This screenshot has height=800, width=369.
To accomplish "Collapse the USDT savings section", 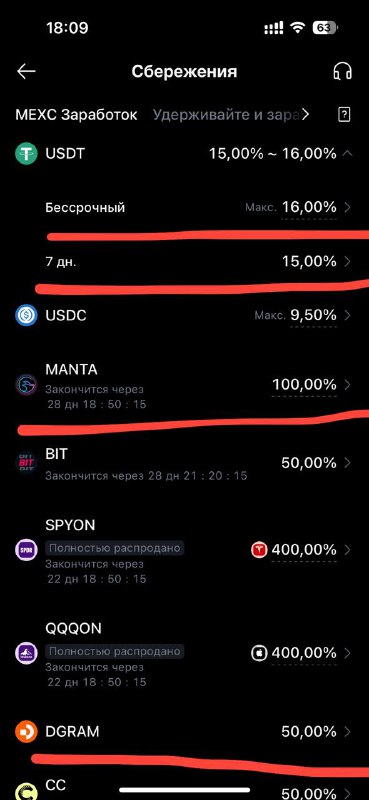I will pyautogui.click(x=347, y=153).
